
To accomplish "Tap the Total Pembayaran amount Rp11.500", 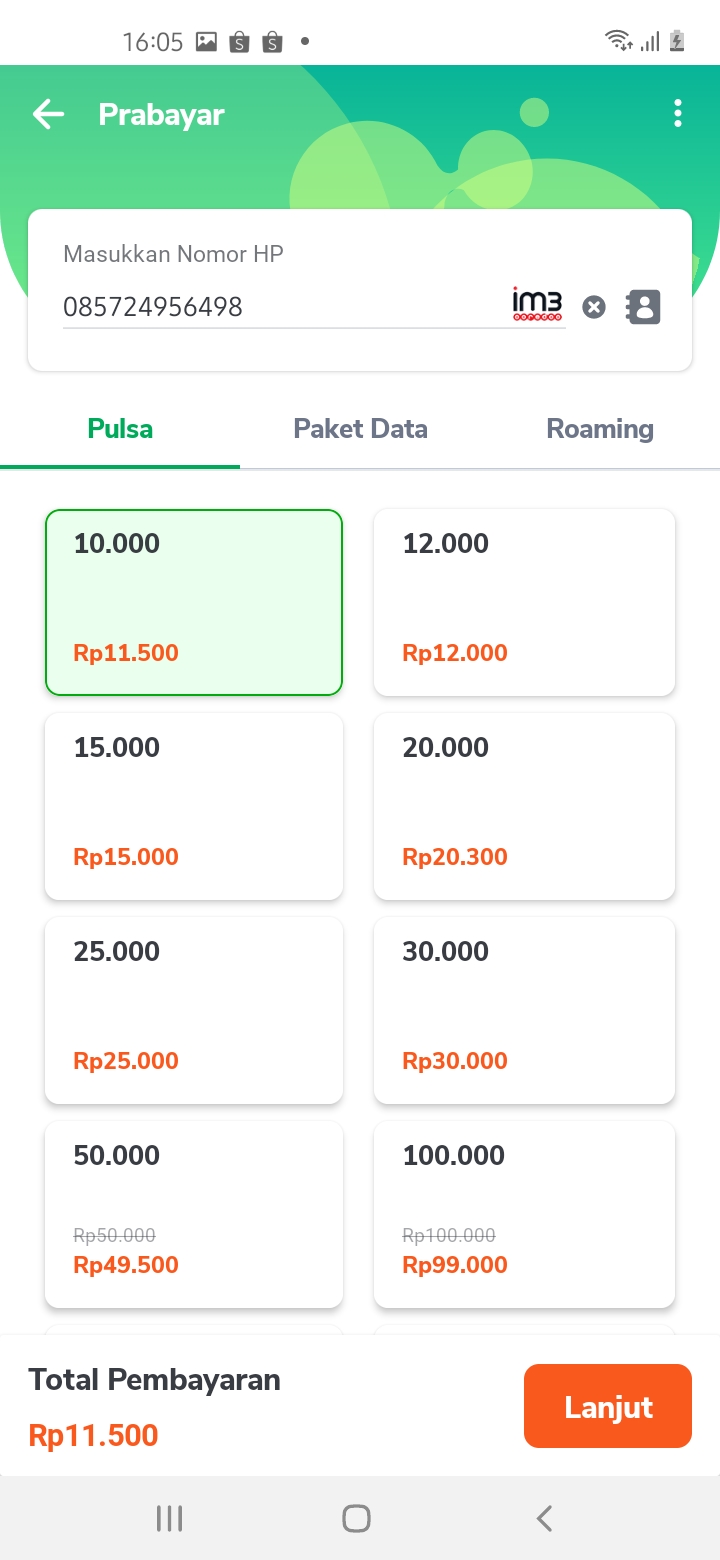I will (92, 1434).
